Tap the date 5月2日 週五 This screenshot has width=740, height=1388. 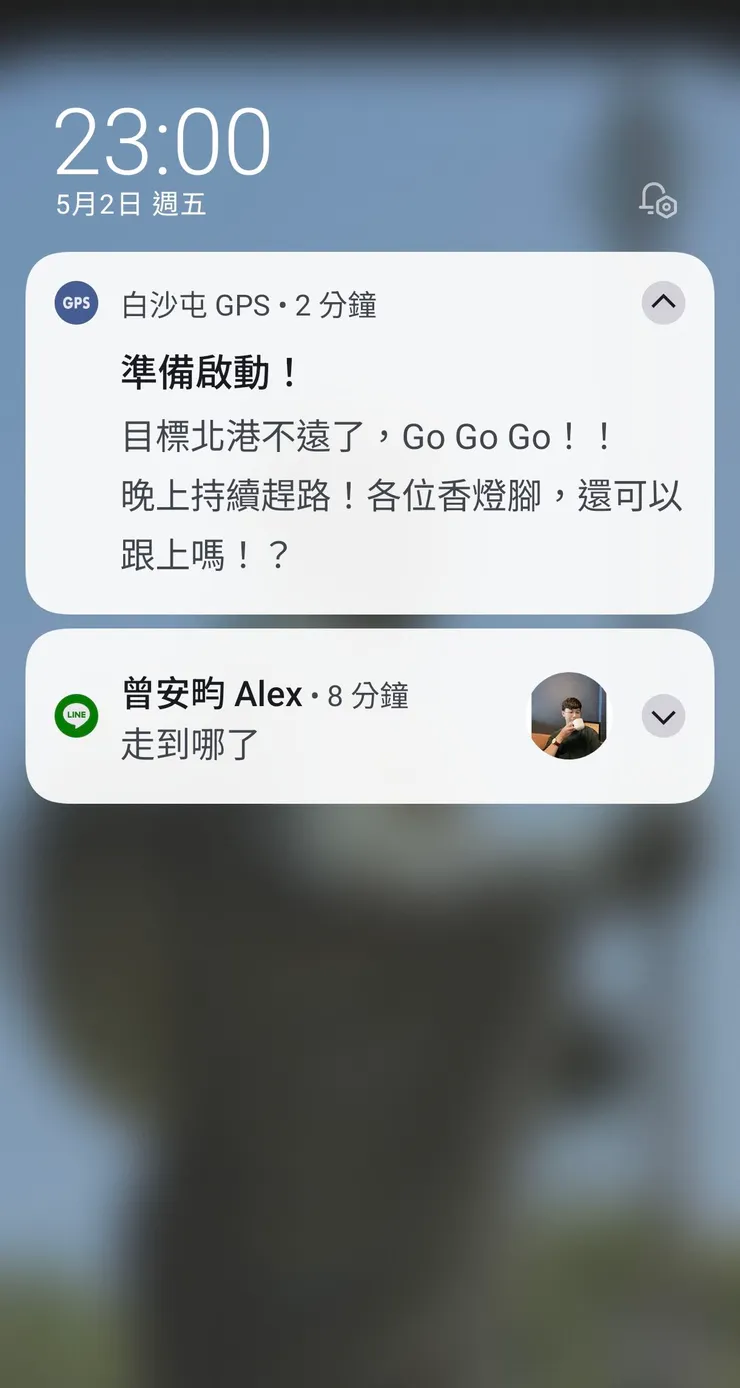(x=130, y=205)
